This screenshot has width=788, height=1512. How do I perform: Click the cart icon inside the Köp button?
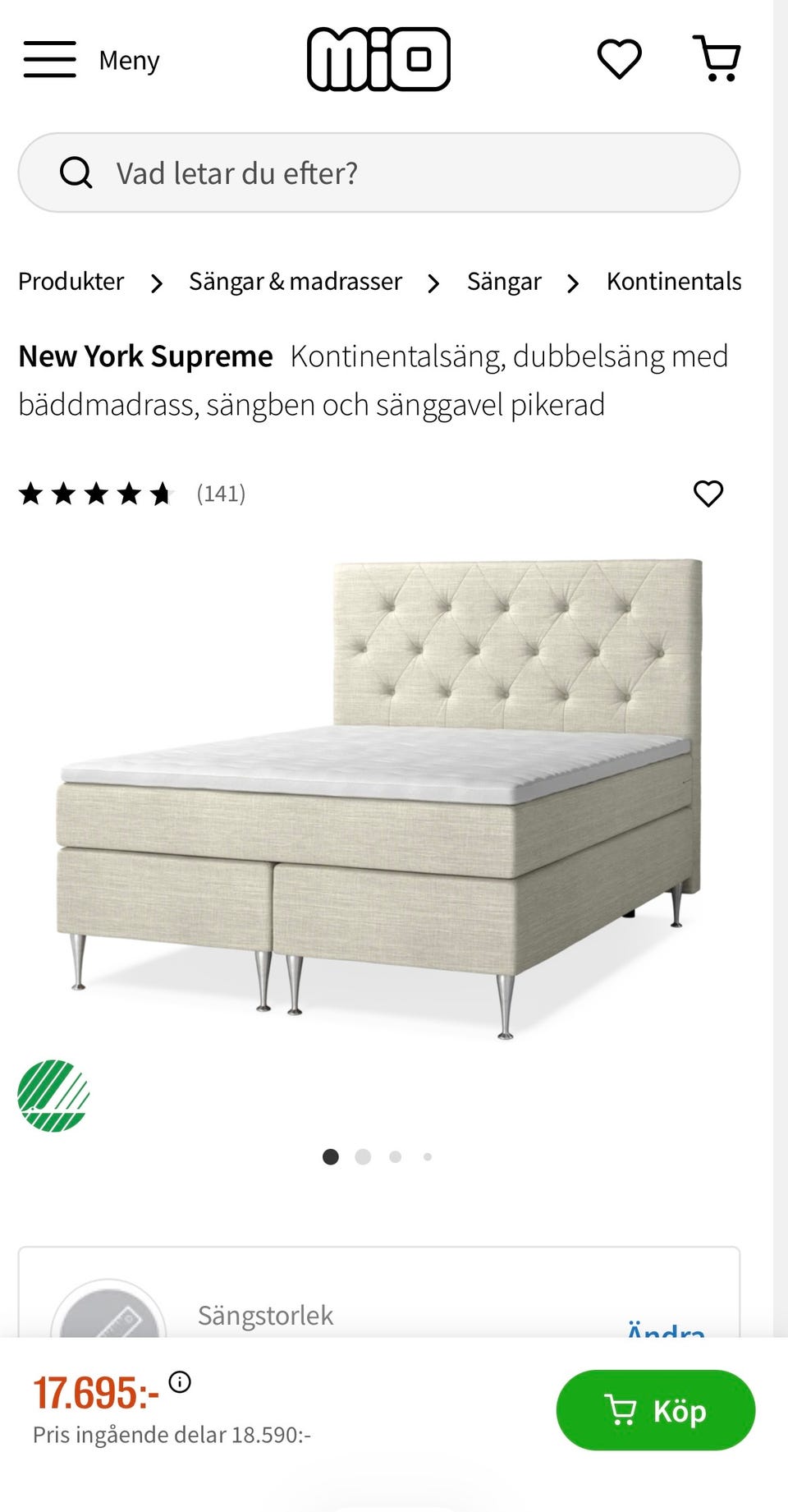coord(622,1410)
